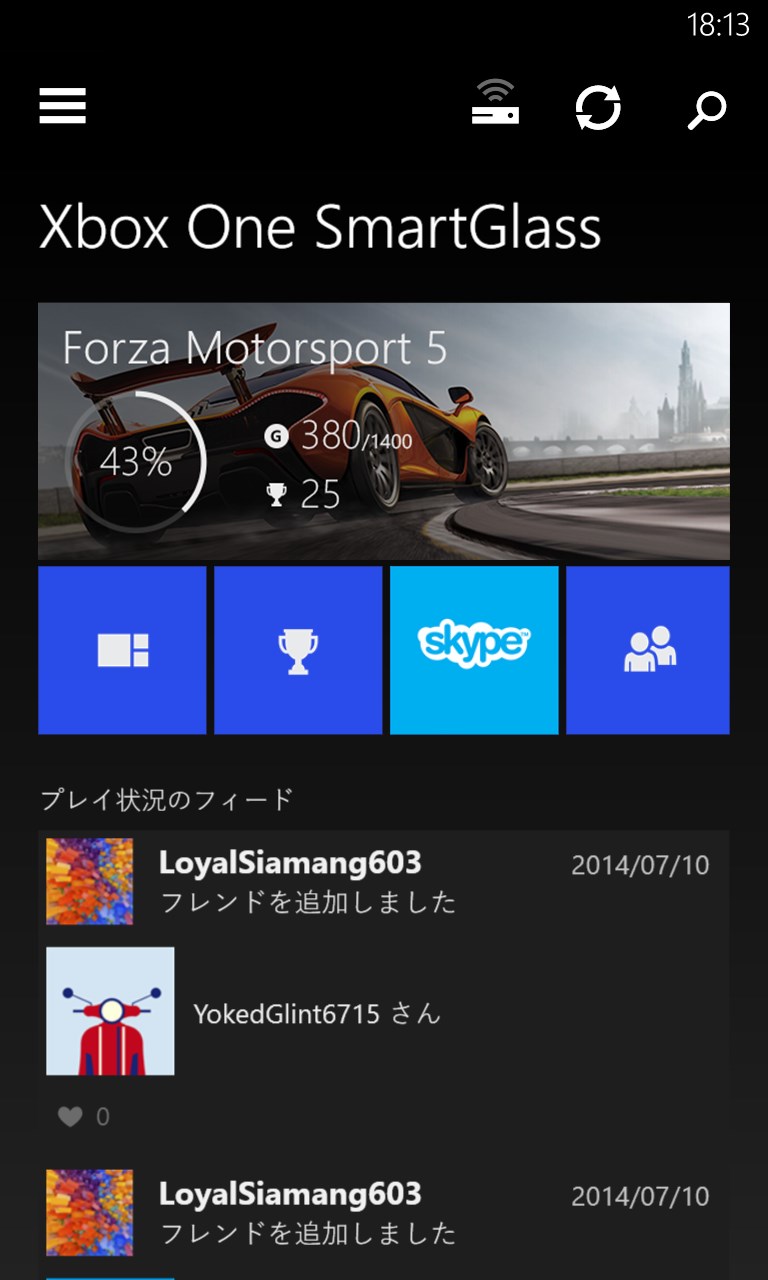
Task: Toggle the like count on the feed post
Action: tap(103, 1117)
